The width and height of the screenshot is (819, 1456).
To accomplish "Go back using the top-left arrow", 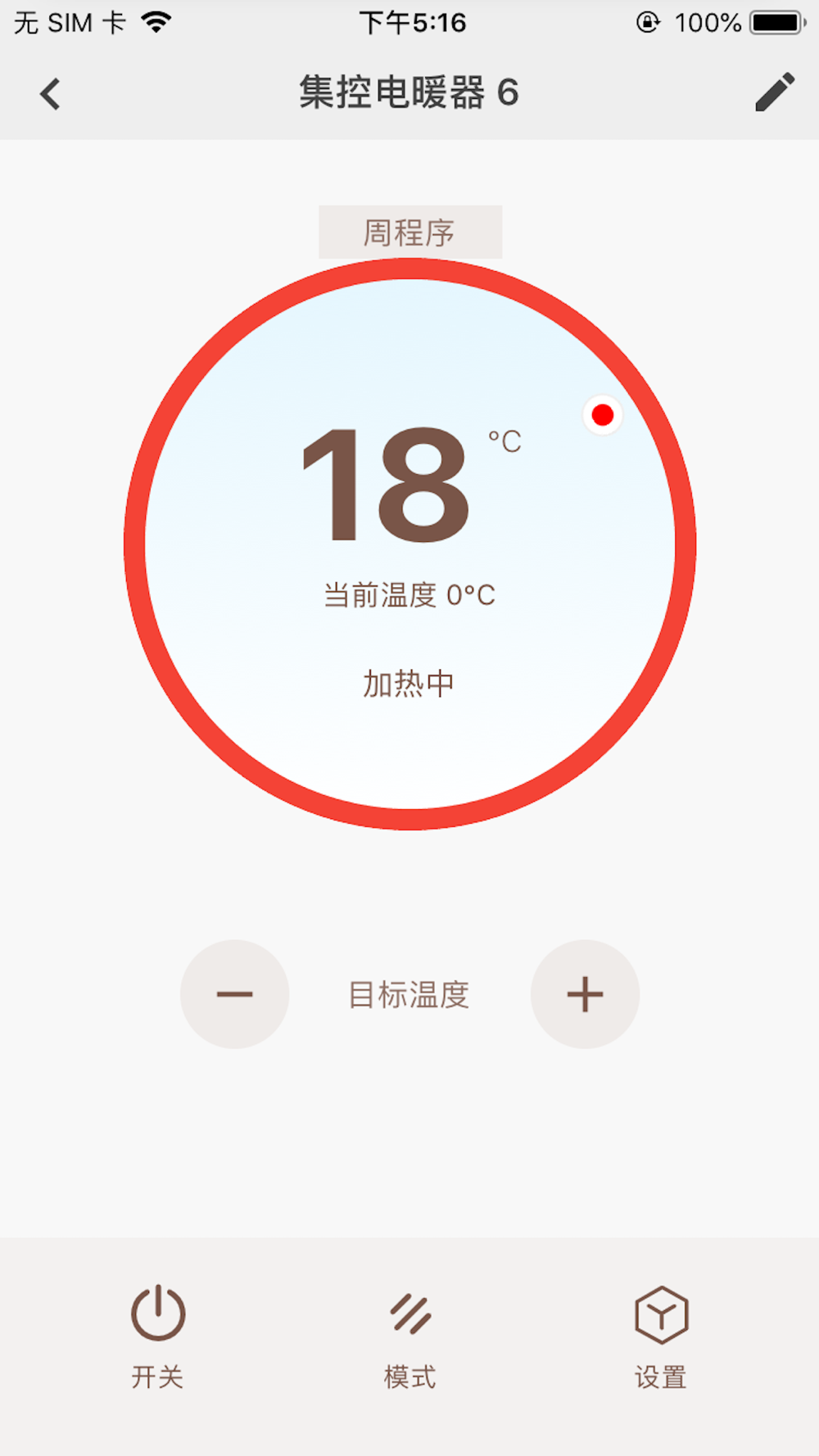I will 51,93.
